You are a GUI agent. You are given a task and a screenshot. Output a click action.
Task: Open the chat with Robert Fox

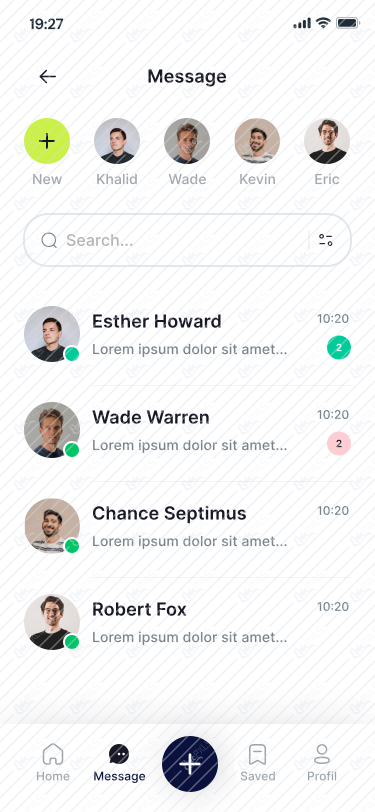tap(187, 622)
